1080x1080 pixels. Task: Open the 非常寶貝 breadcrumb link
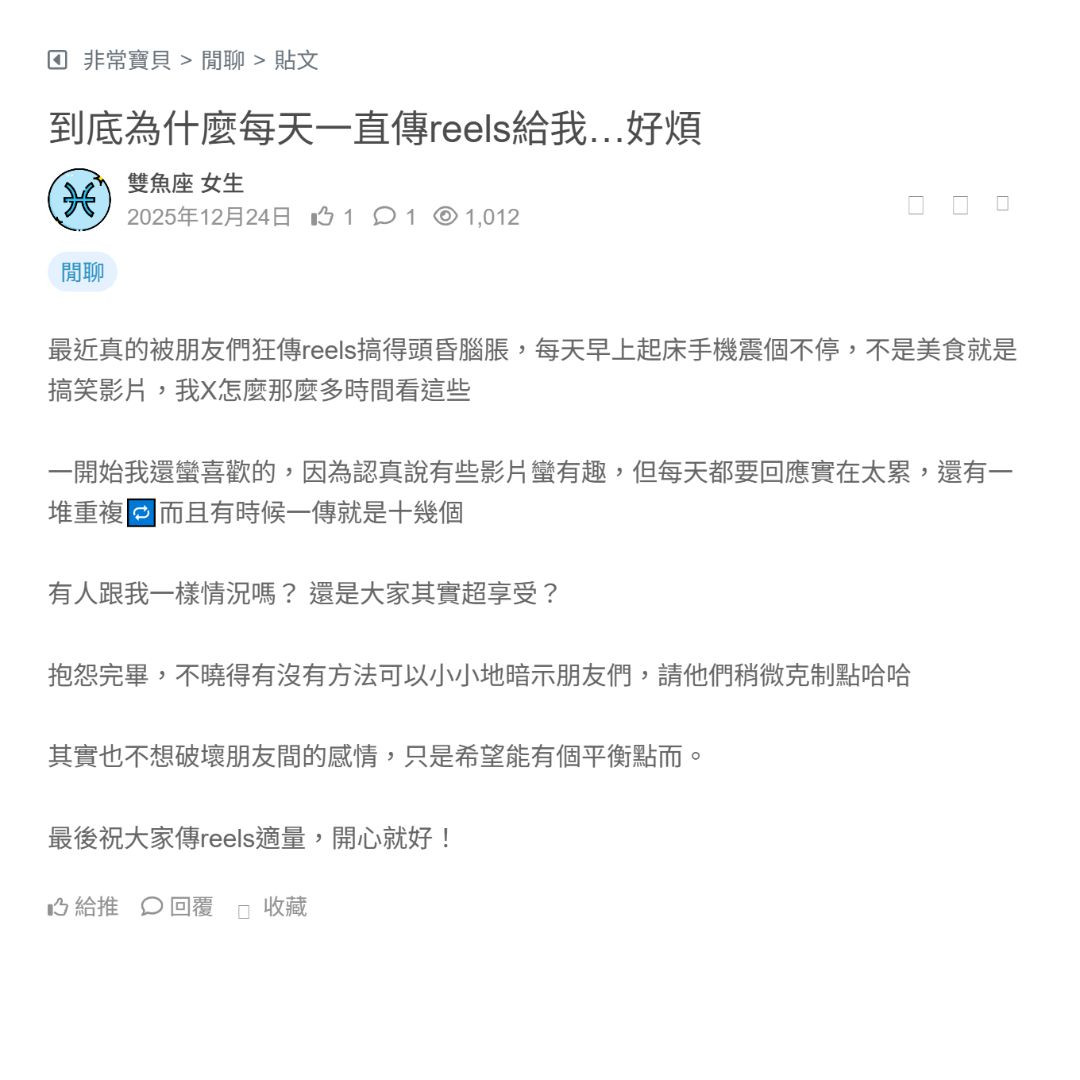(126, 60)
